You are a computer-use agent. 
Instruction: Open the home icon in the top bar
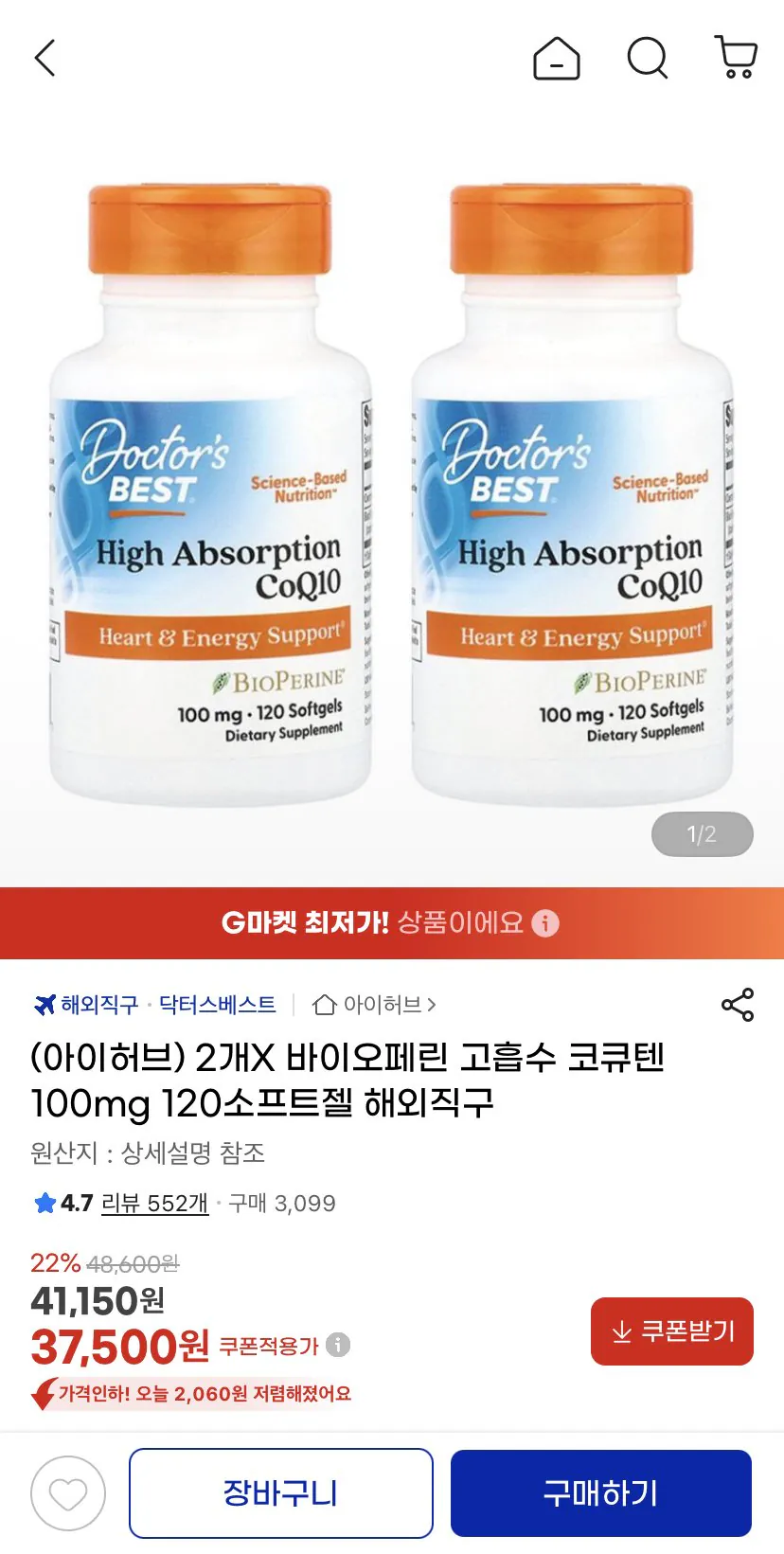(x=557, y=57)
